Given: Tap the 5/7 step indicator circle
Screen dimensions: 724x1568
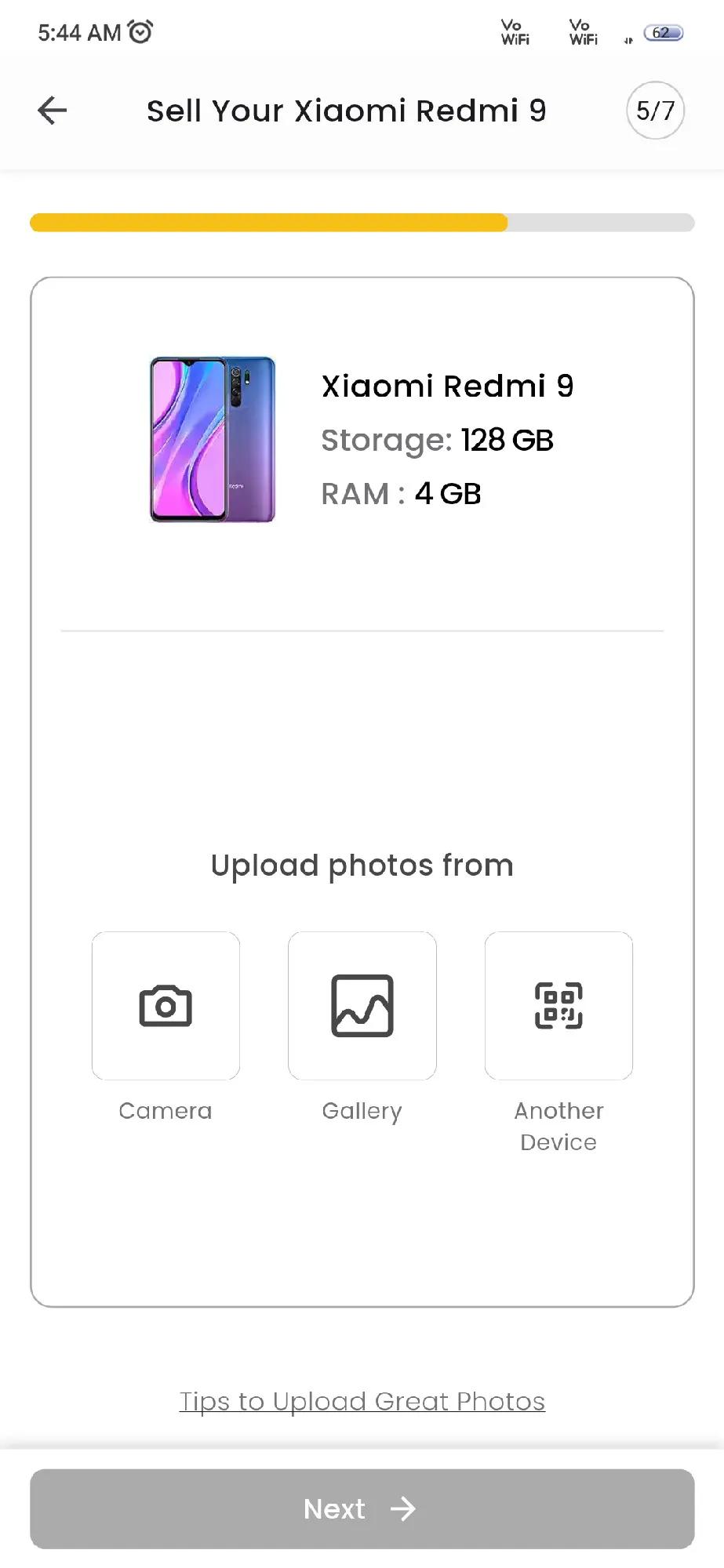Looking at the screenshot, I should coord(654,111).
